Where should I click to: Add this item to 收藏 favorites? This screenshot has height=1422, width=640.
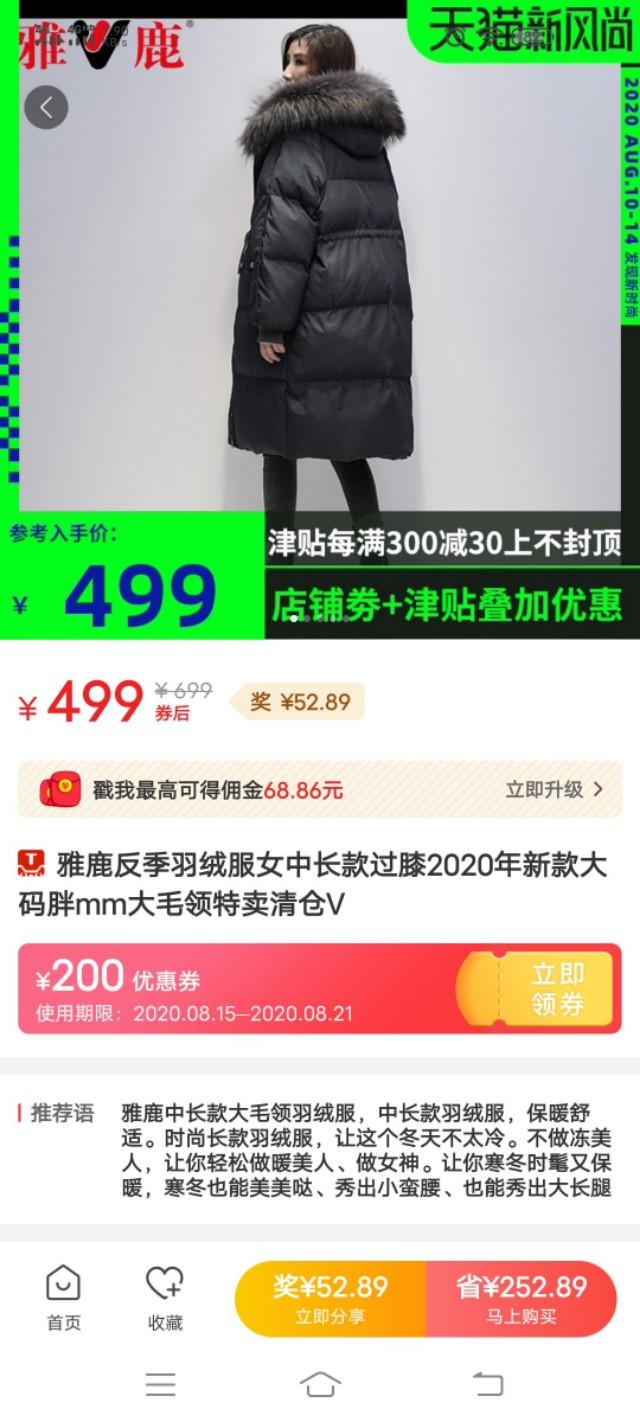click(x=165, y=1298)
